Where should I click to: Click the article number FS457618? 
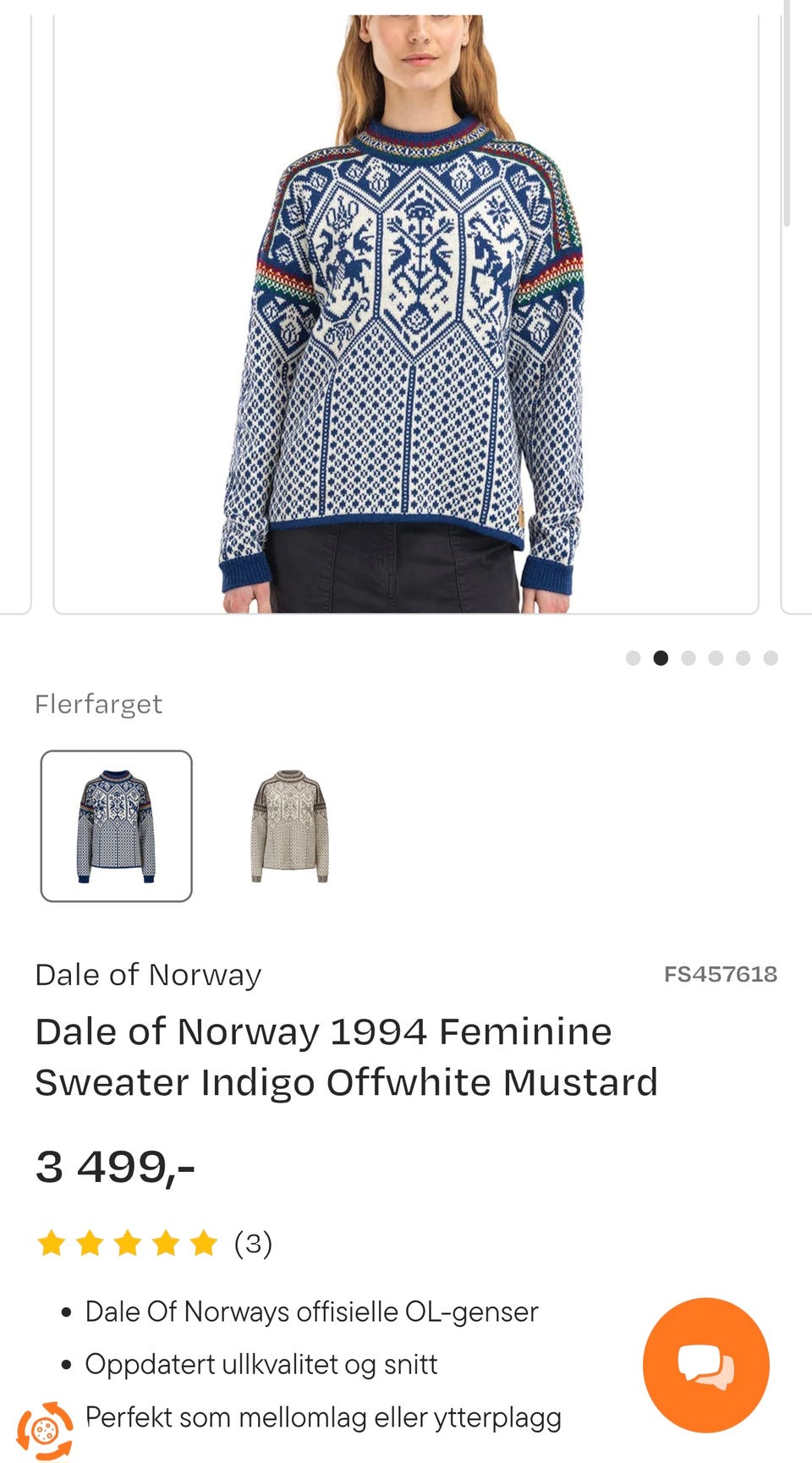721,974
